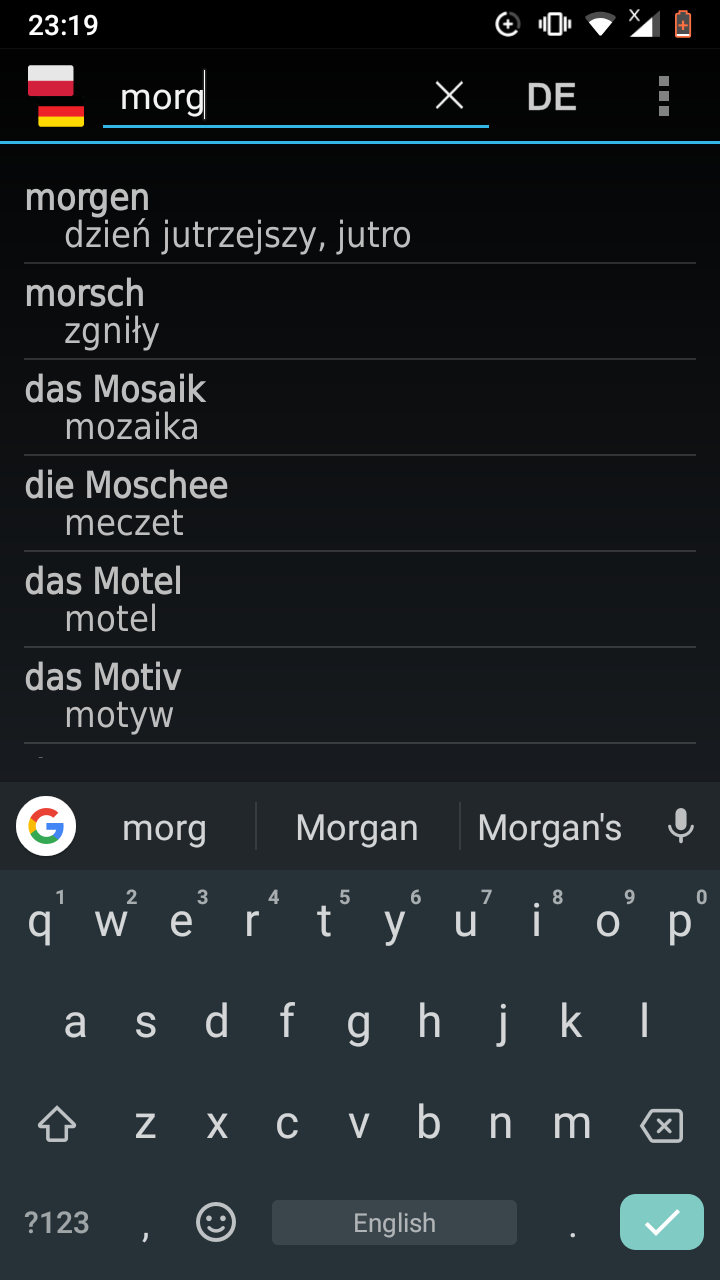Viewport: 720px width, 1280px height.
Task: Tap the Polish-German flags icon
Action: point(55,97)
